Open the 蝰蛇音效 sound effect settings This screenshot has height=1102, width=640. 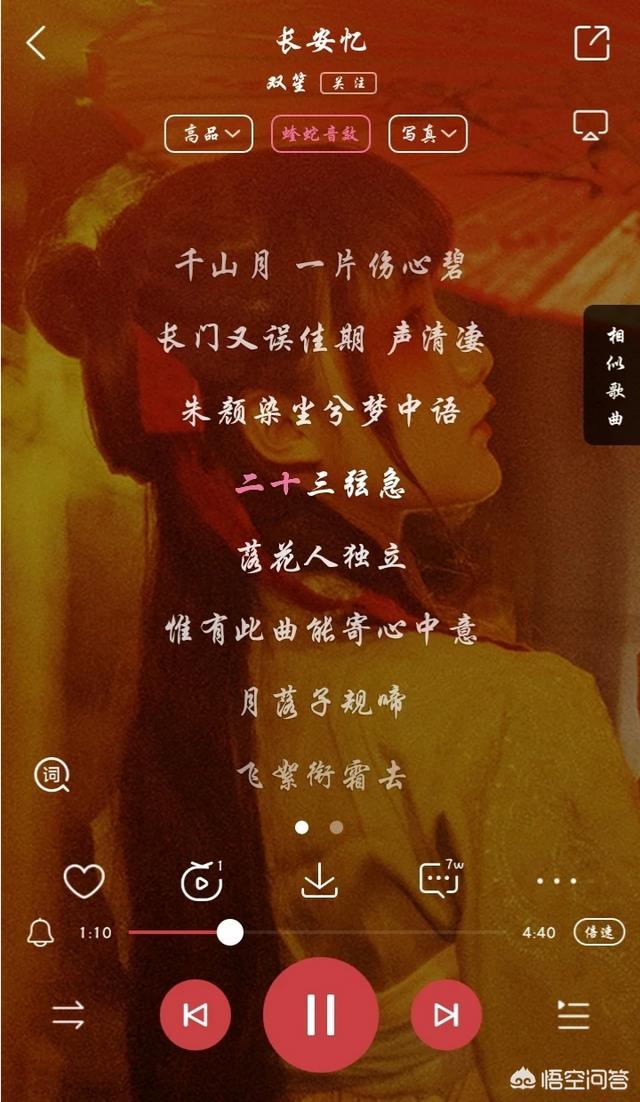(320, 134)
